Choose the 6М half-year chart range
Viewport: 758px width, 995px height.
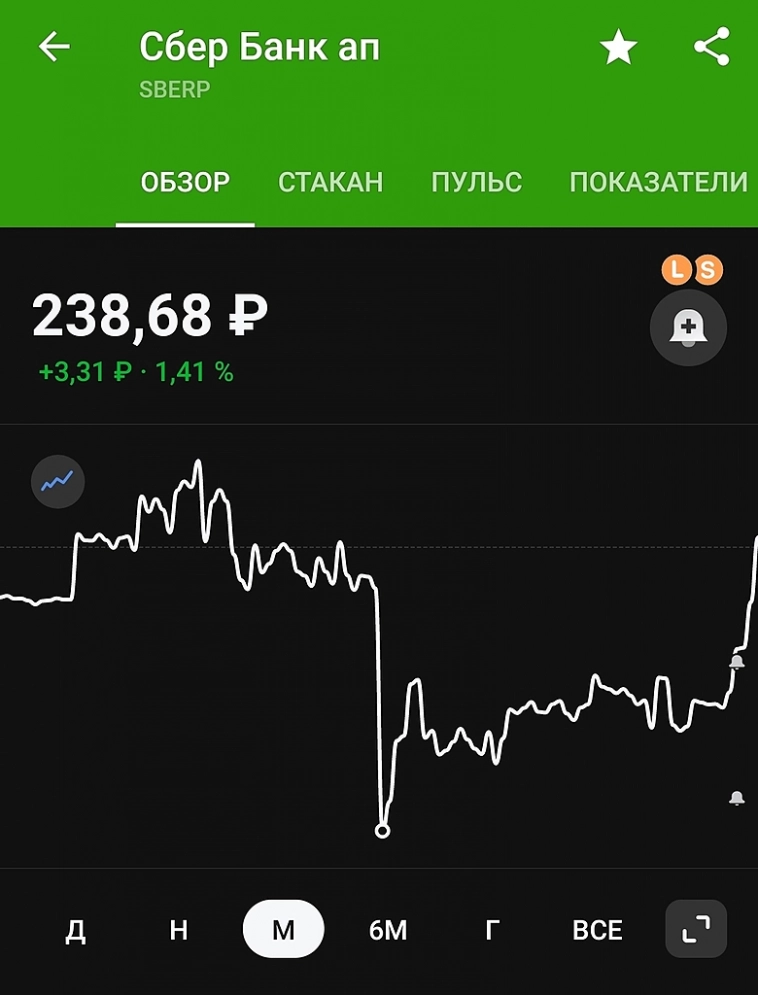coord(388,929)
